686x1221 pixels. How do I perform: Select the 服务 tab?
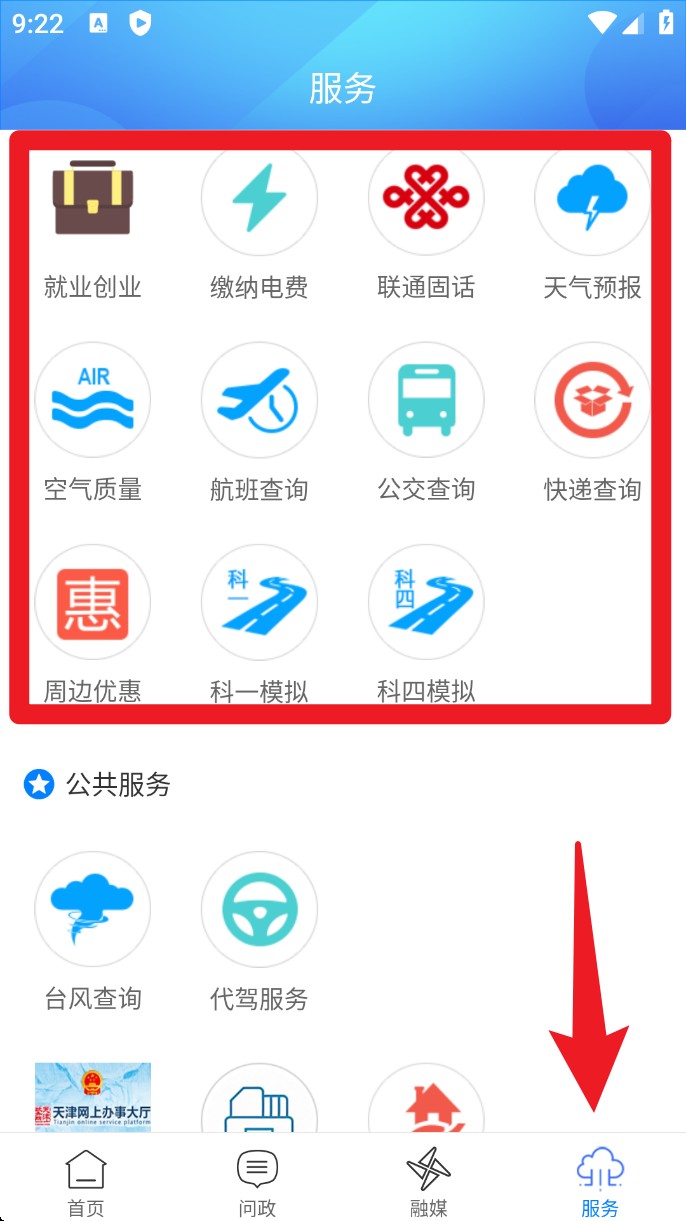[x=600, y=1180]
